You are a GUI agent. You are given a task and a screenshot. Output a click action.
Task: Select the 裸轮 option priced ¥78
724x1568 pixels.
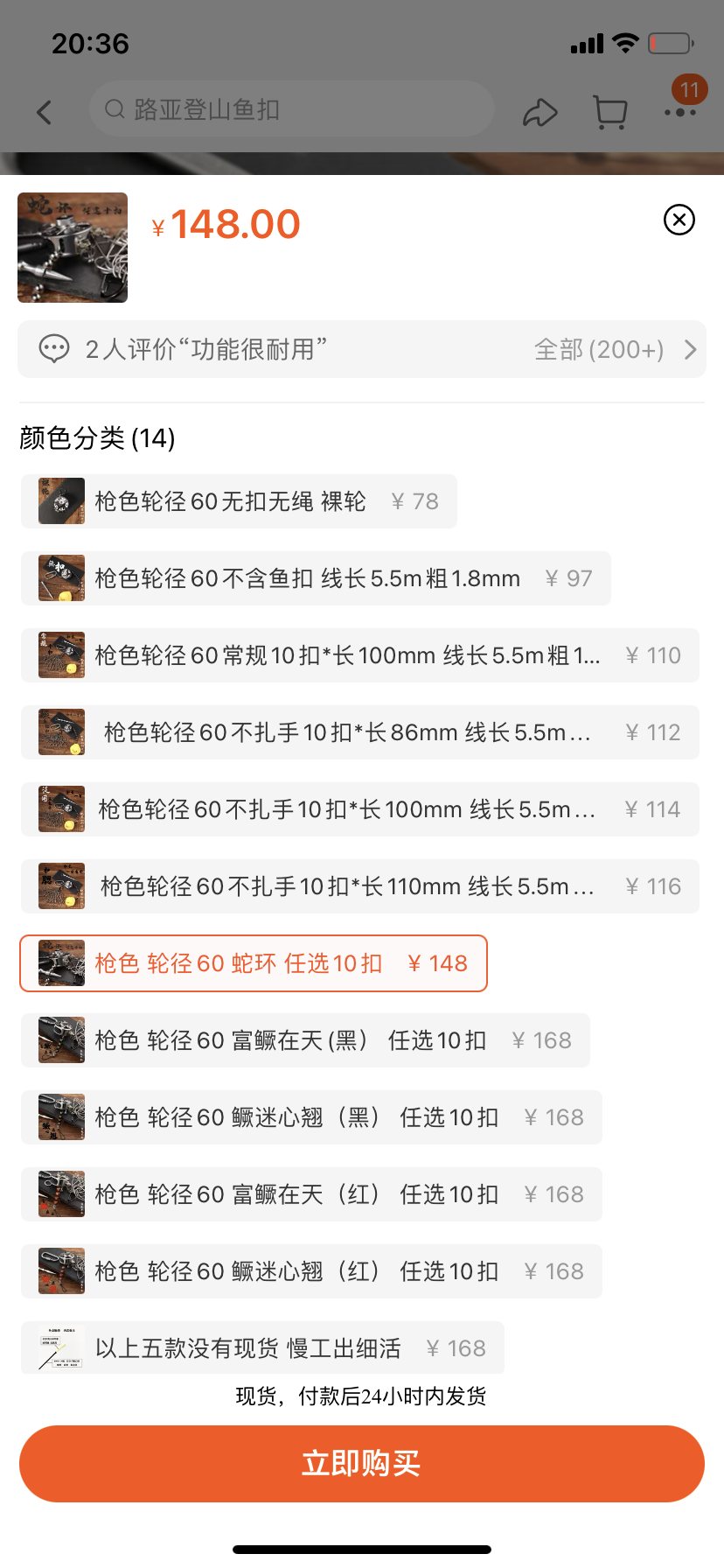pyautogui.click(x=239, y=501)
